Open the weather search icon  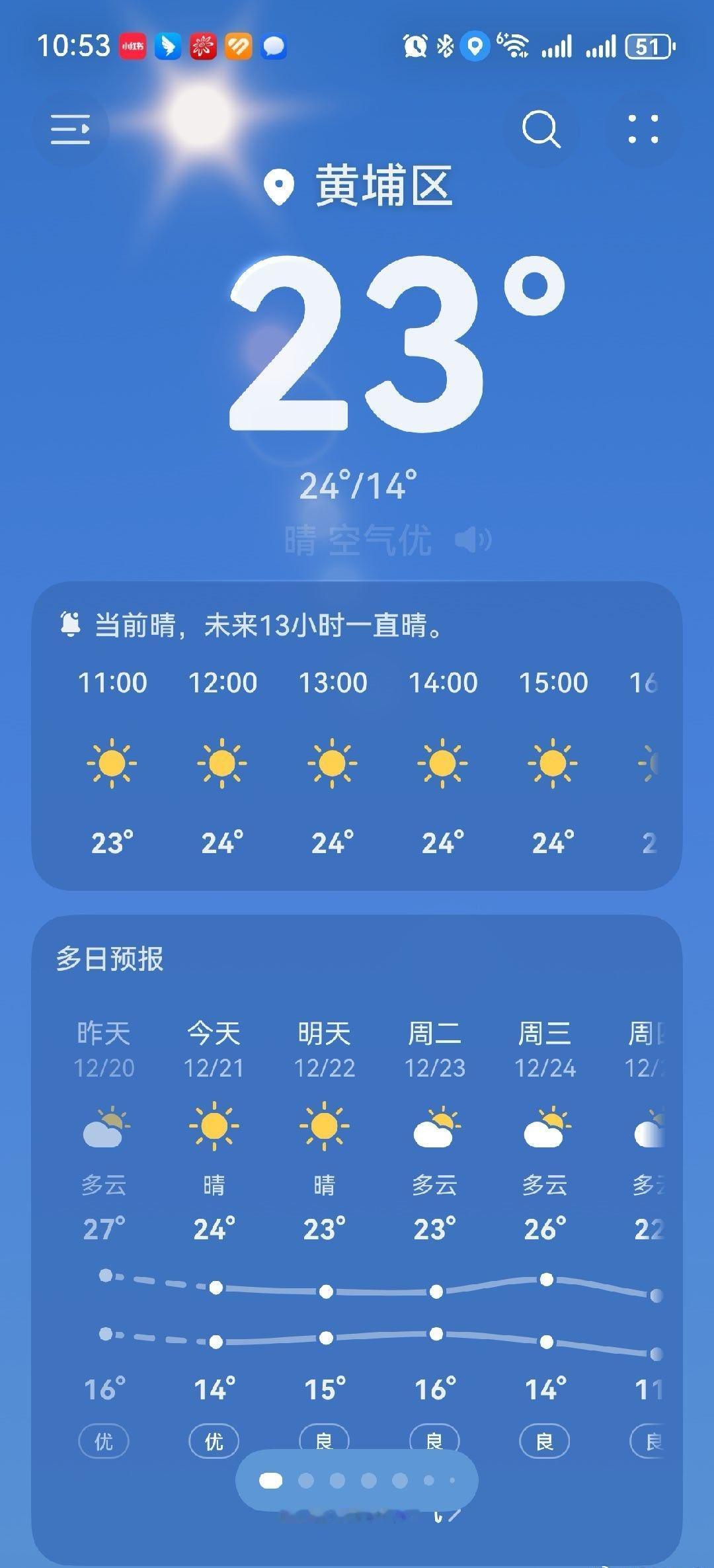(x=541, y=130)
